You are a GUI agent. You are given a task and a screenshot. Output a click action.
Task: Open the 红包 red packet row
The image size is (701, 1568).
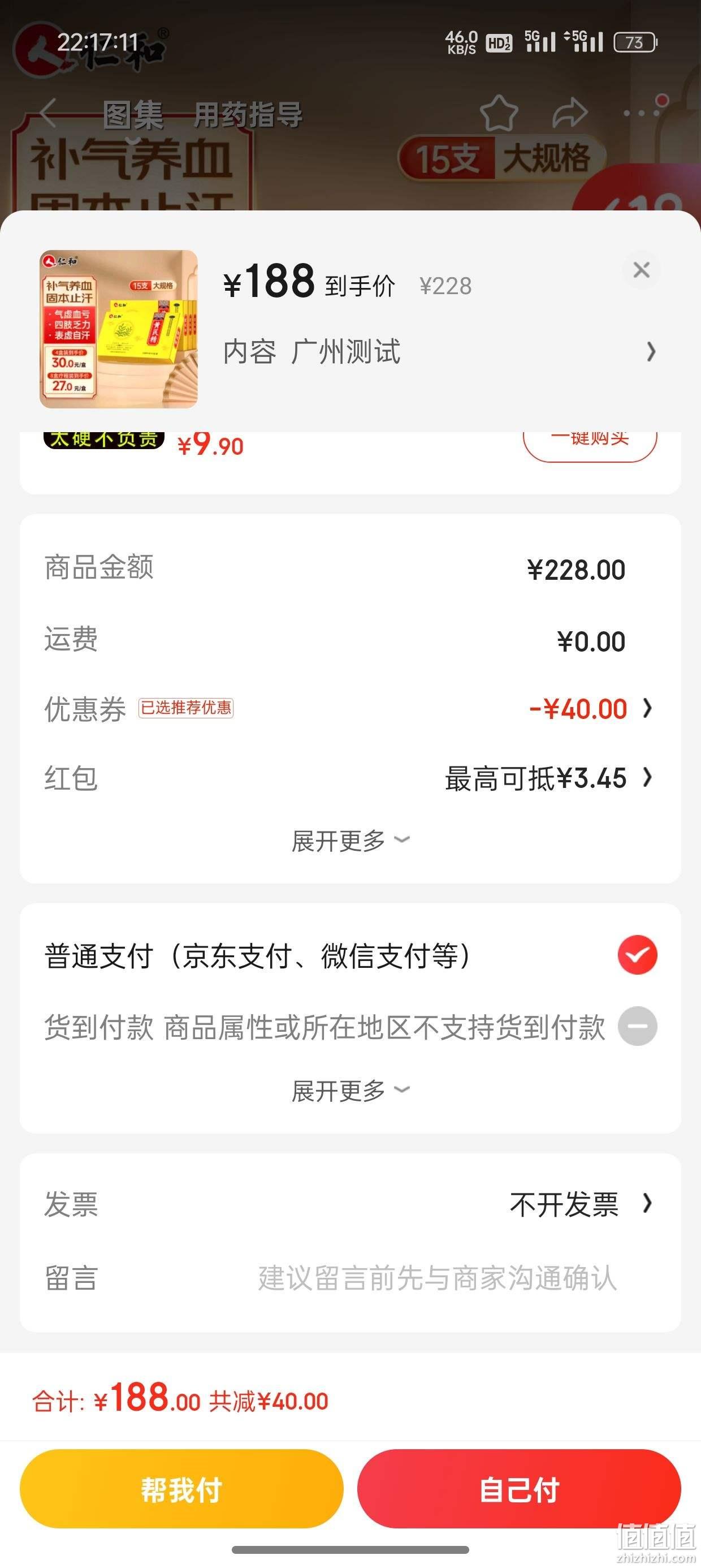349,778
